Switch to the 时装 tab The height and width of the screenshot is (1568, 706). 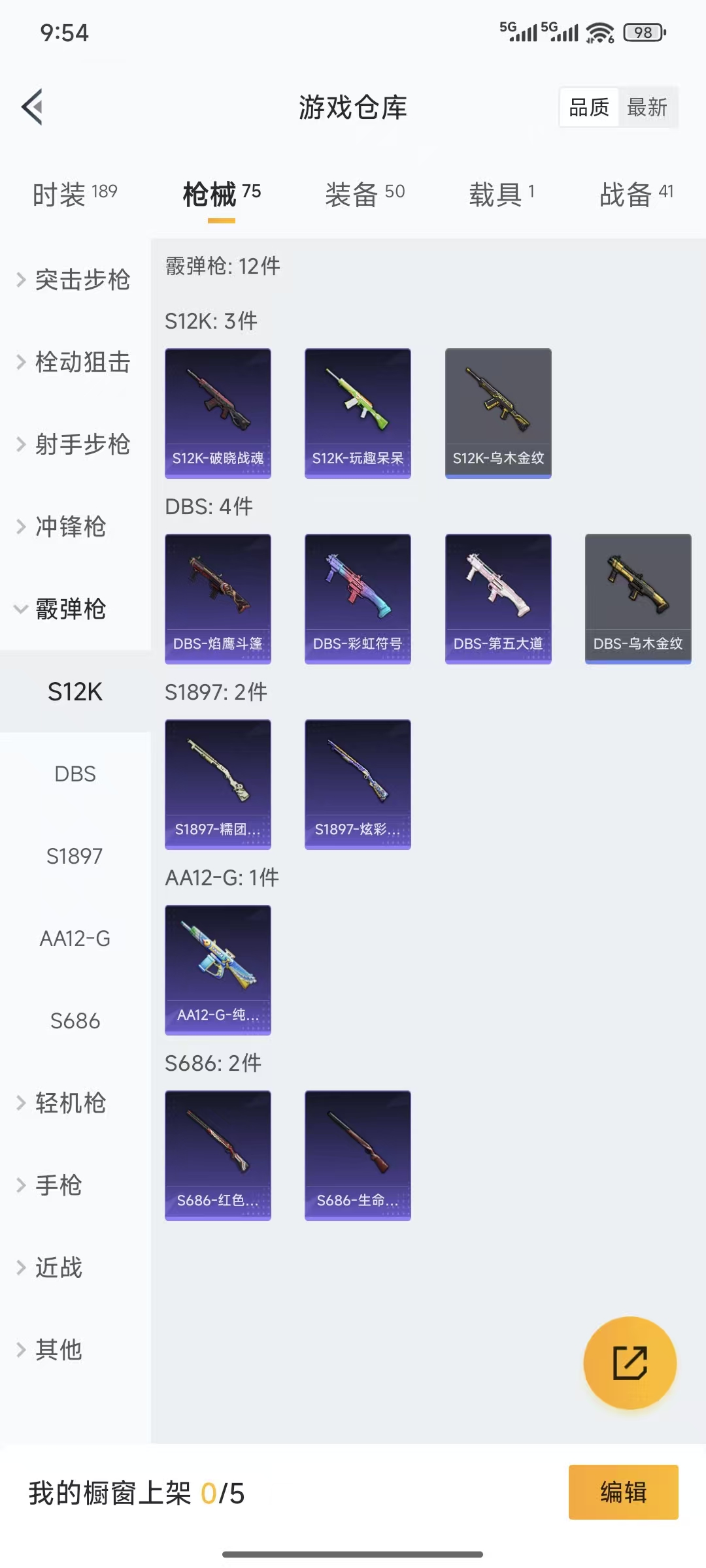click(75, 194)
